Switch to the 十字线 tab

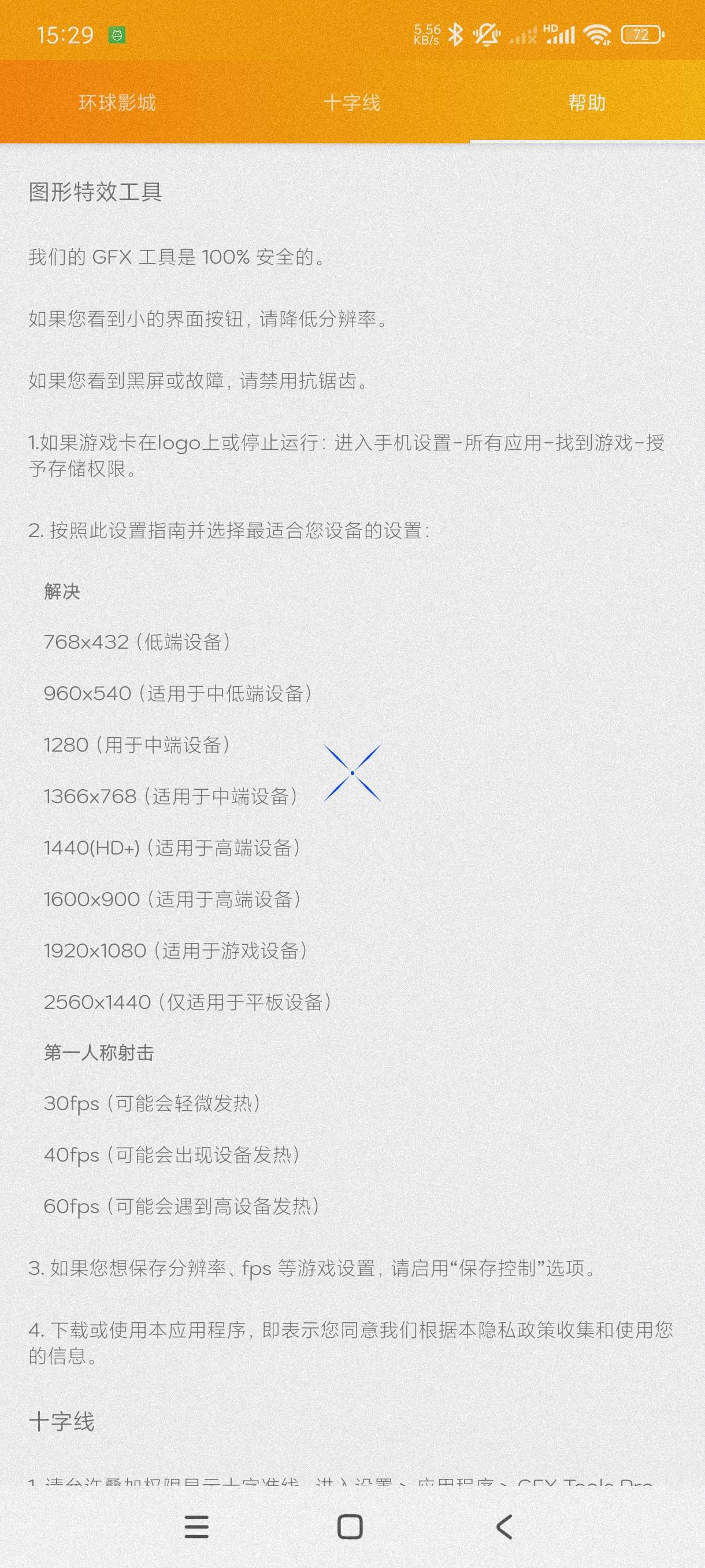[352, 102]
